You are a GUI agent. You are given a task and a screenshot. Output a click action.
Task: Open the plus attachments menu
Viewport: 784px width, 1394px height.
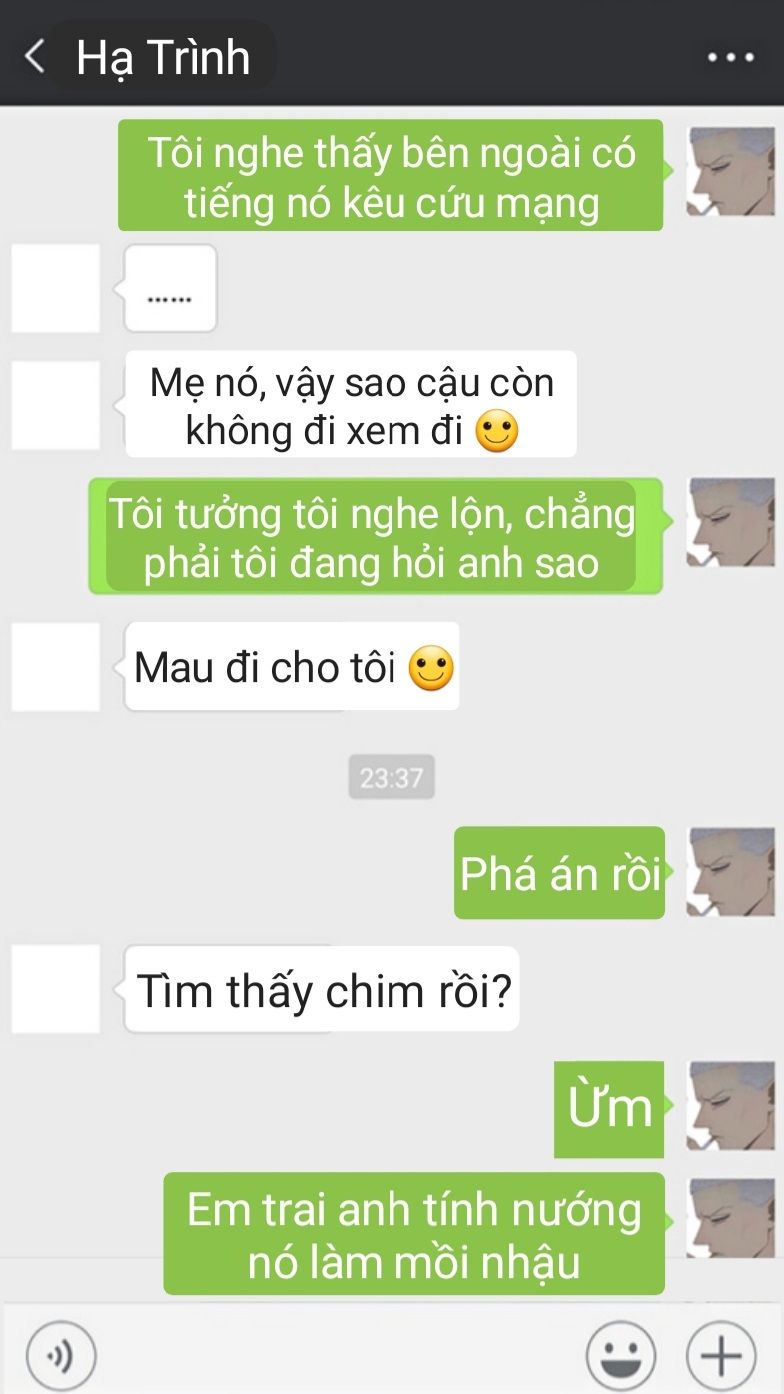click(x=720, y=1356)
